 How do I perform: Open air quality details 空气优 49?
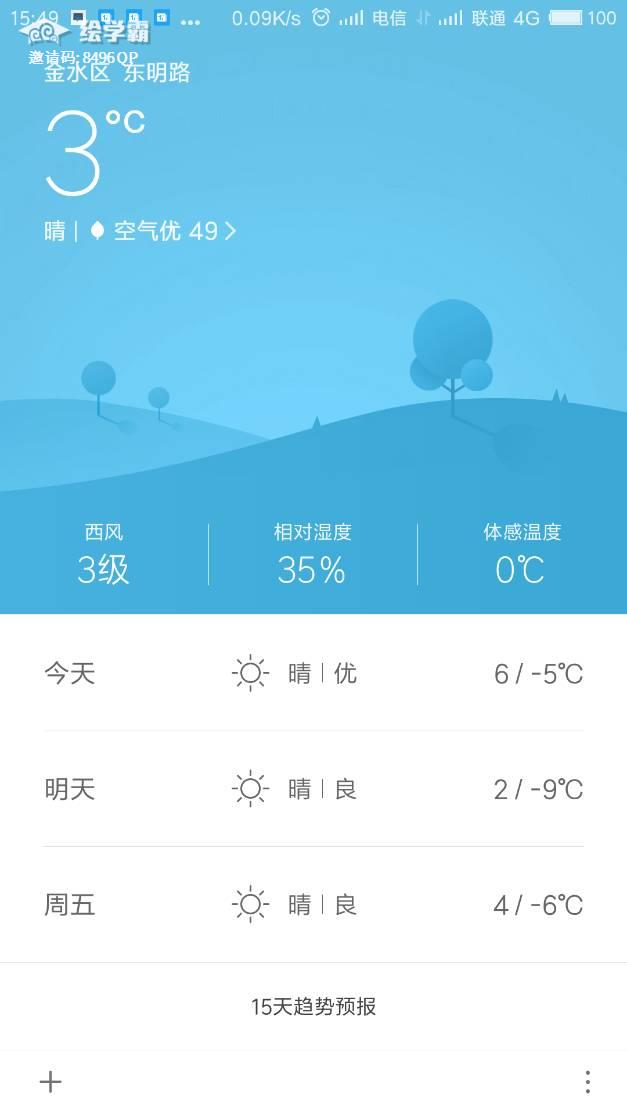[165, 231]
